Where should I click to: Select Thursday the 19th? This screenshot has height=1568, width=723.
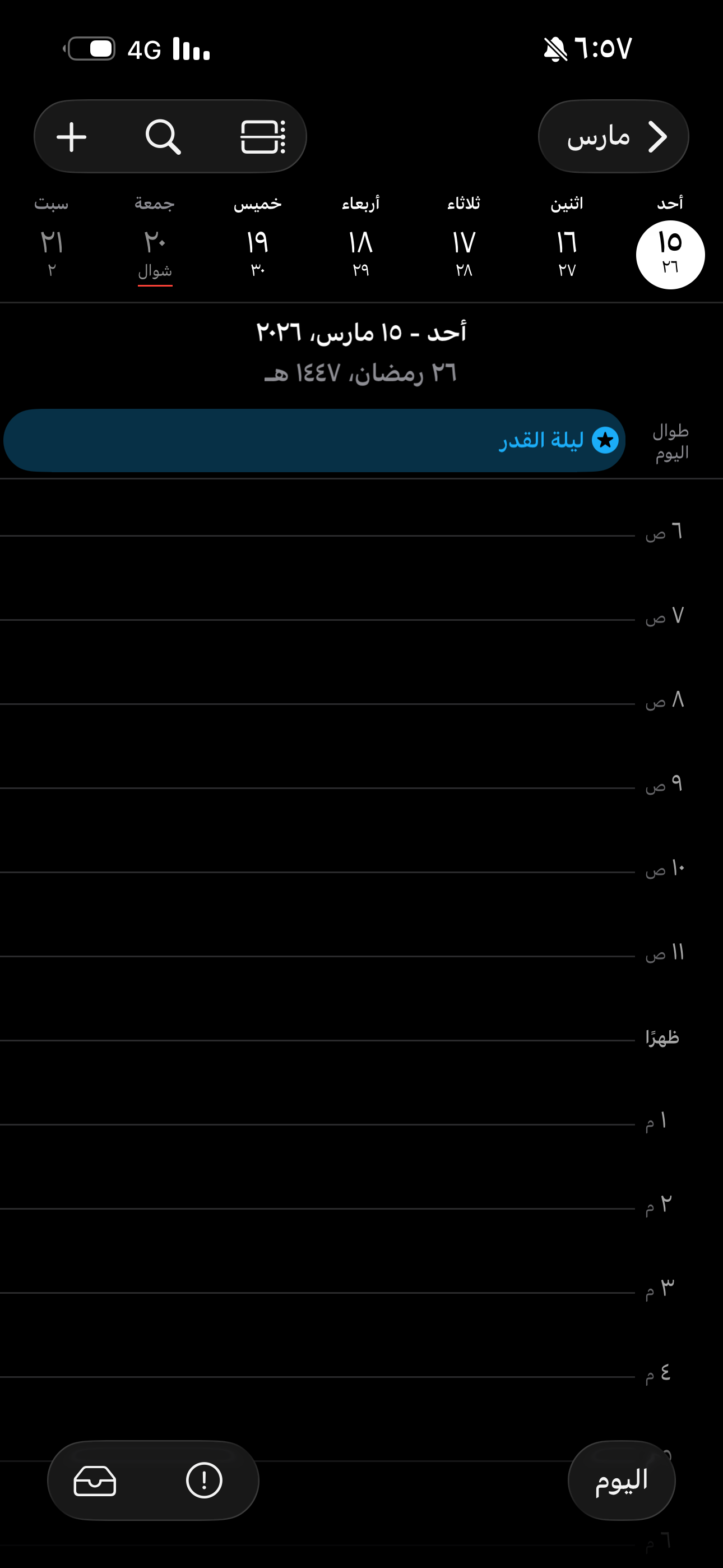tap(257, 250)
